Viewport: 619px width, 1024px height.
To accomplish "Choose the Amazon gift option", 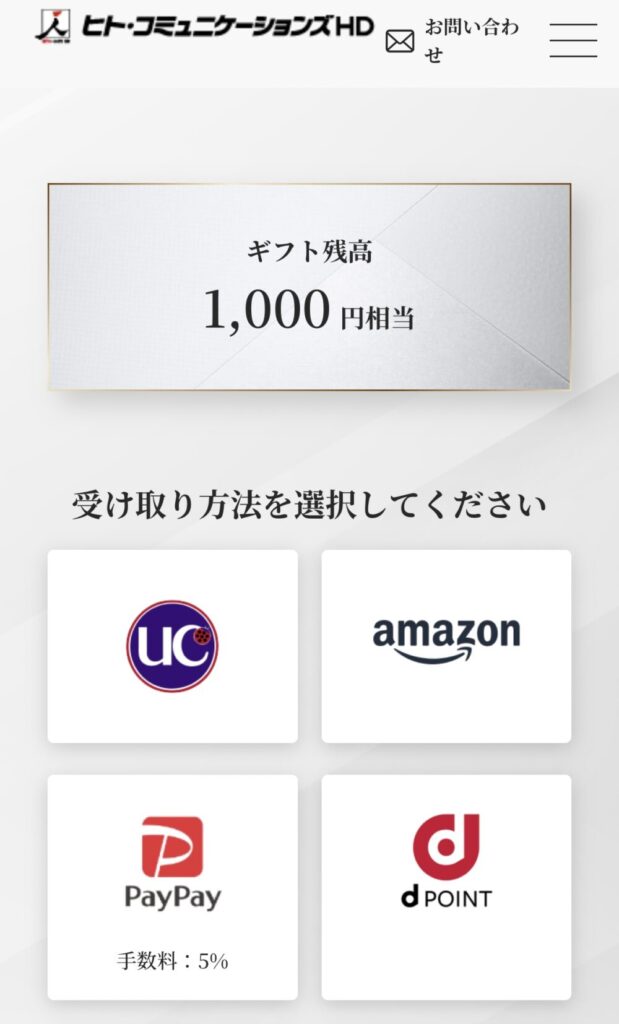I will point(446,646).
